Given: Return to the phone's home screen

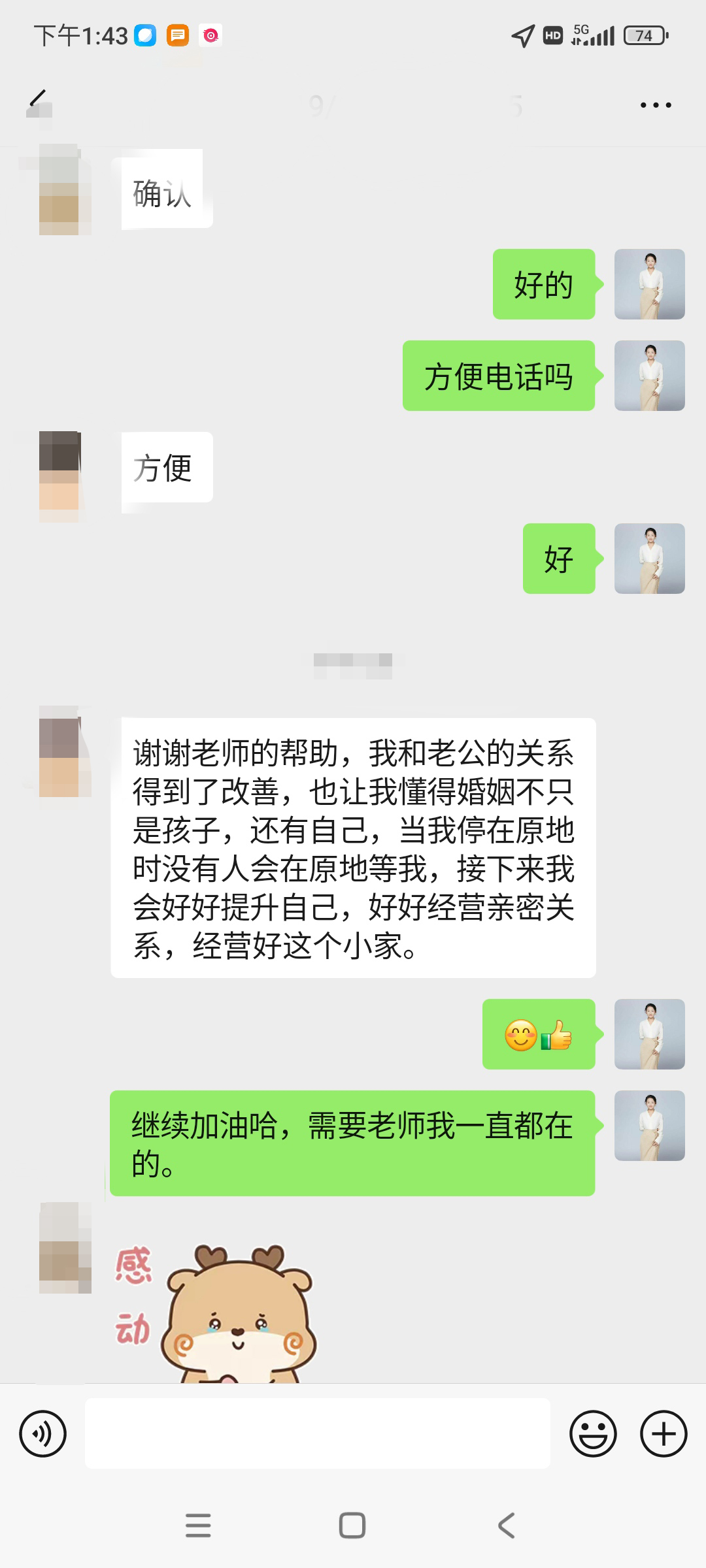Looking at the screenshot, I should [x=352, y=1526].
